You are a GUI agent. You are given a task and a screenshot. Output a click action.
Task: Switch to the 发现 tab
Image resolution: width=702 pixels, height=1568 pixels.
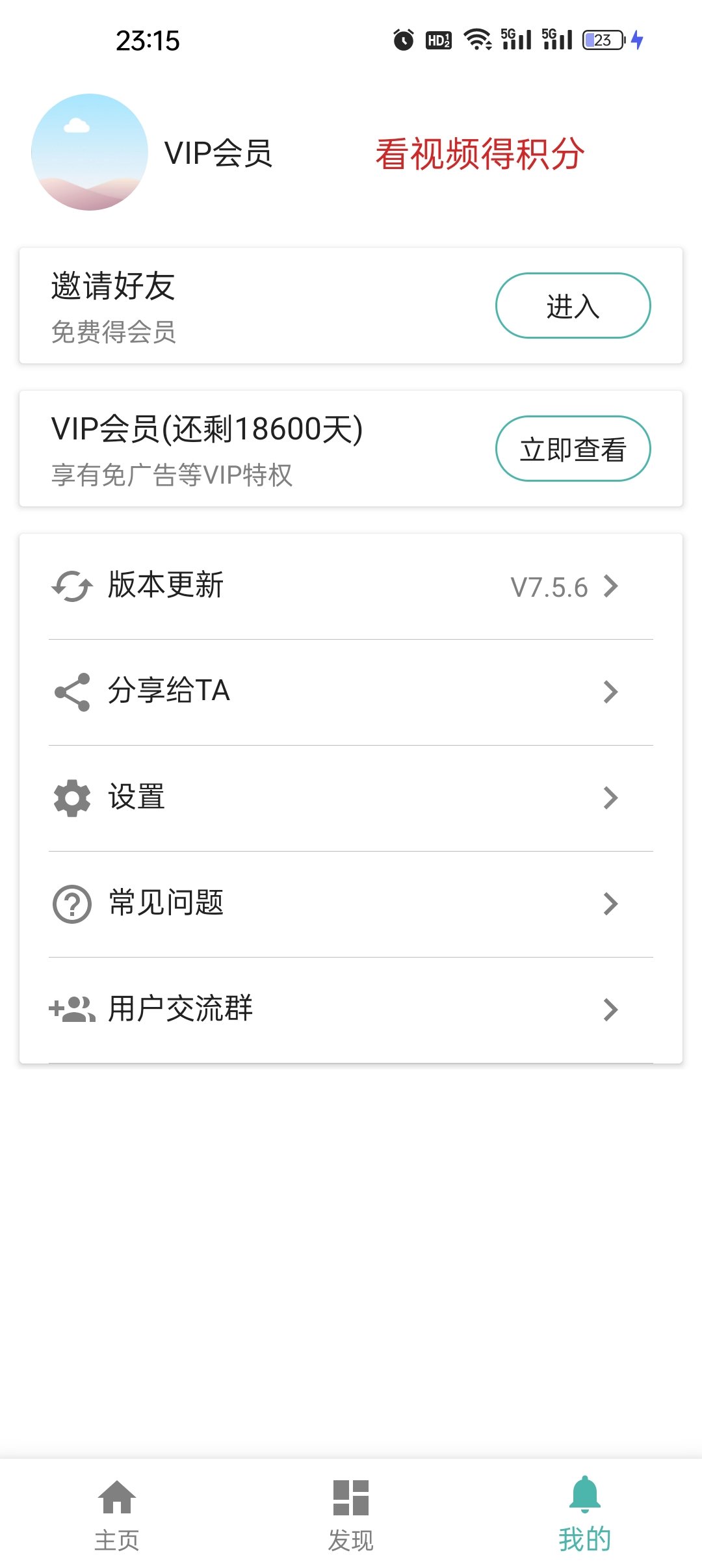pos(351,1515)
